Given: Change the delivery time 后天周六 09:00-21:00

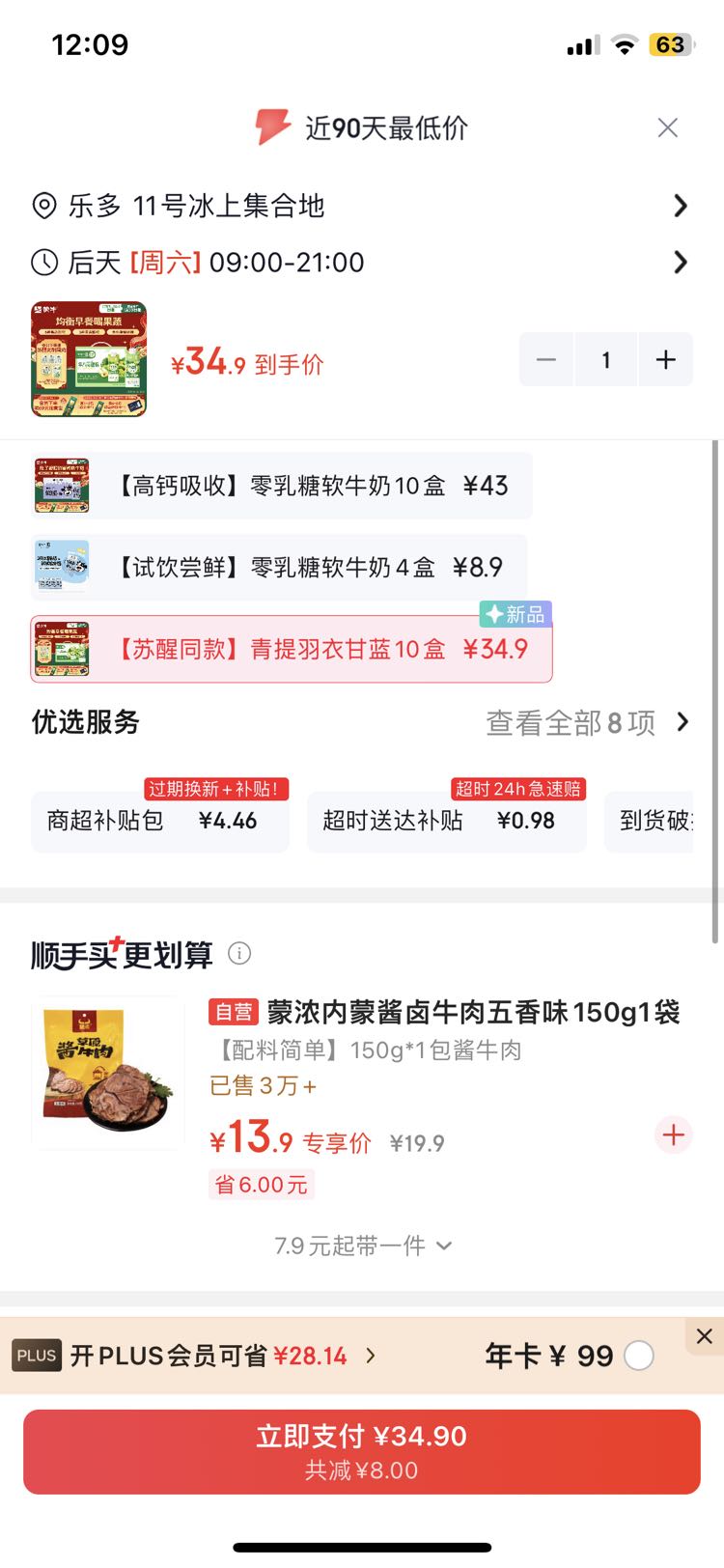Looking at the screenshot, I should pyautogui.click(x=361, y=262).
